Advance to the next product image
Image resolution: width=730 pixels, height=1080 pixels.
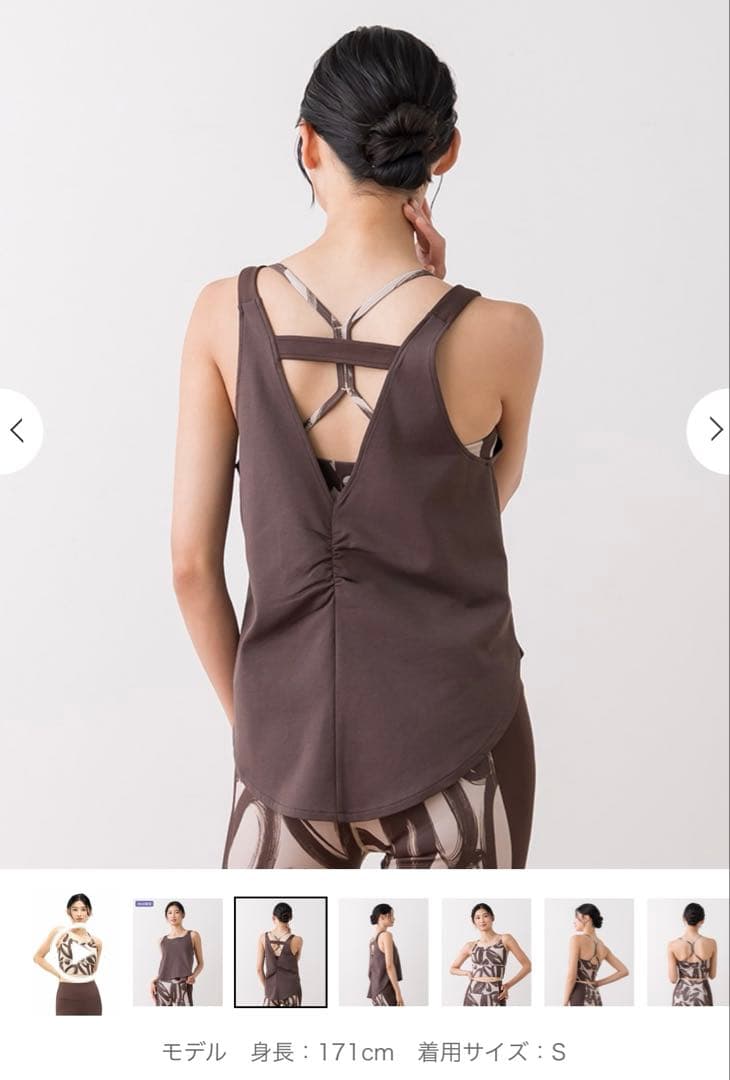pyautogui.click(x=713, y=430)
